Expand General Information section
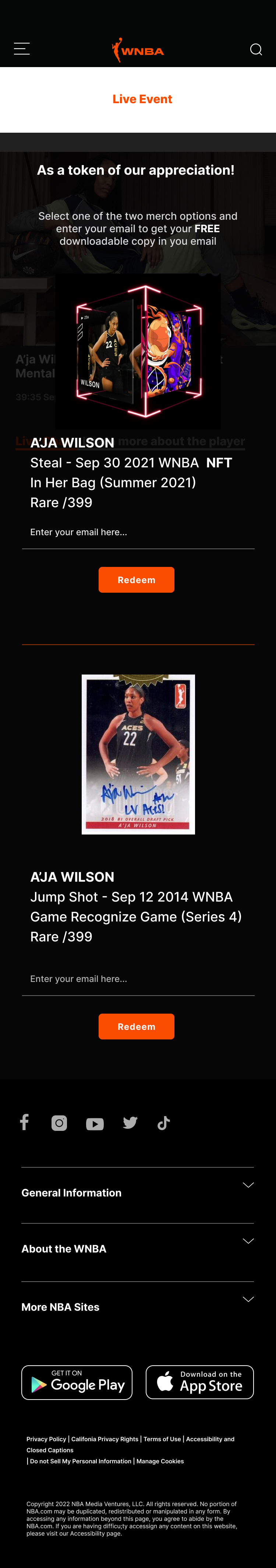 [137, 1192]
